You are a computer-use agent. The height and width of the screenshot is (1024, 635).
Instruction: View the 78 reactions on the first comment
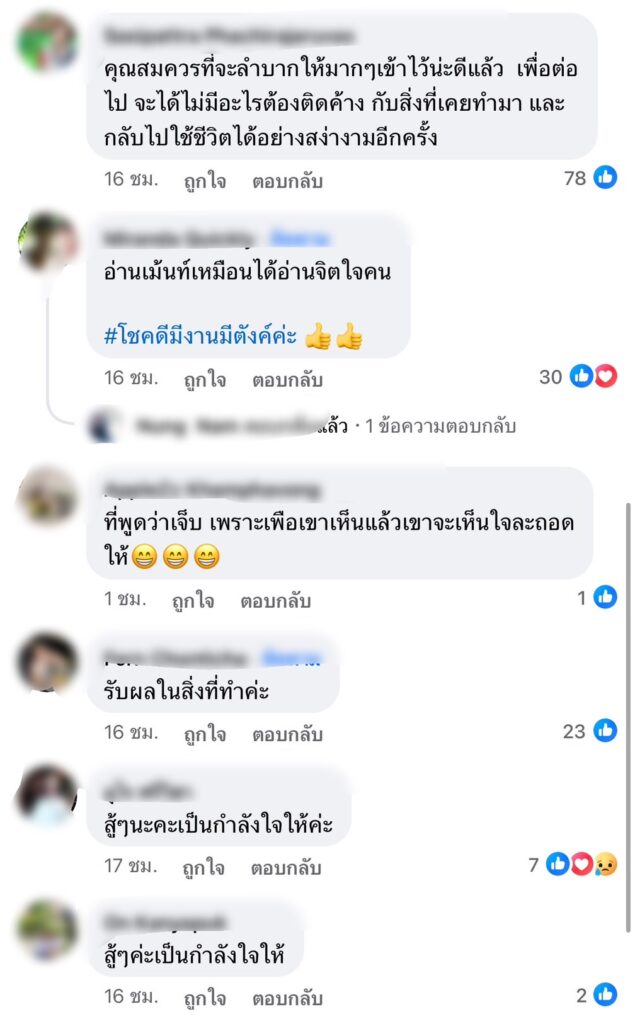[x=590, y=178]
